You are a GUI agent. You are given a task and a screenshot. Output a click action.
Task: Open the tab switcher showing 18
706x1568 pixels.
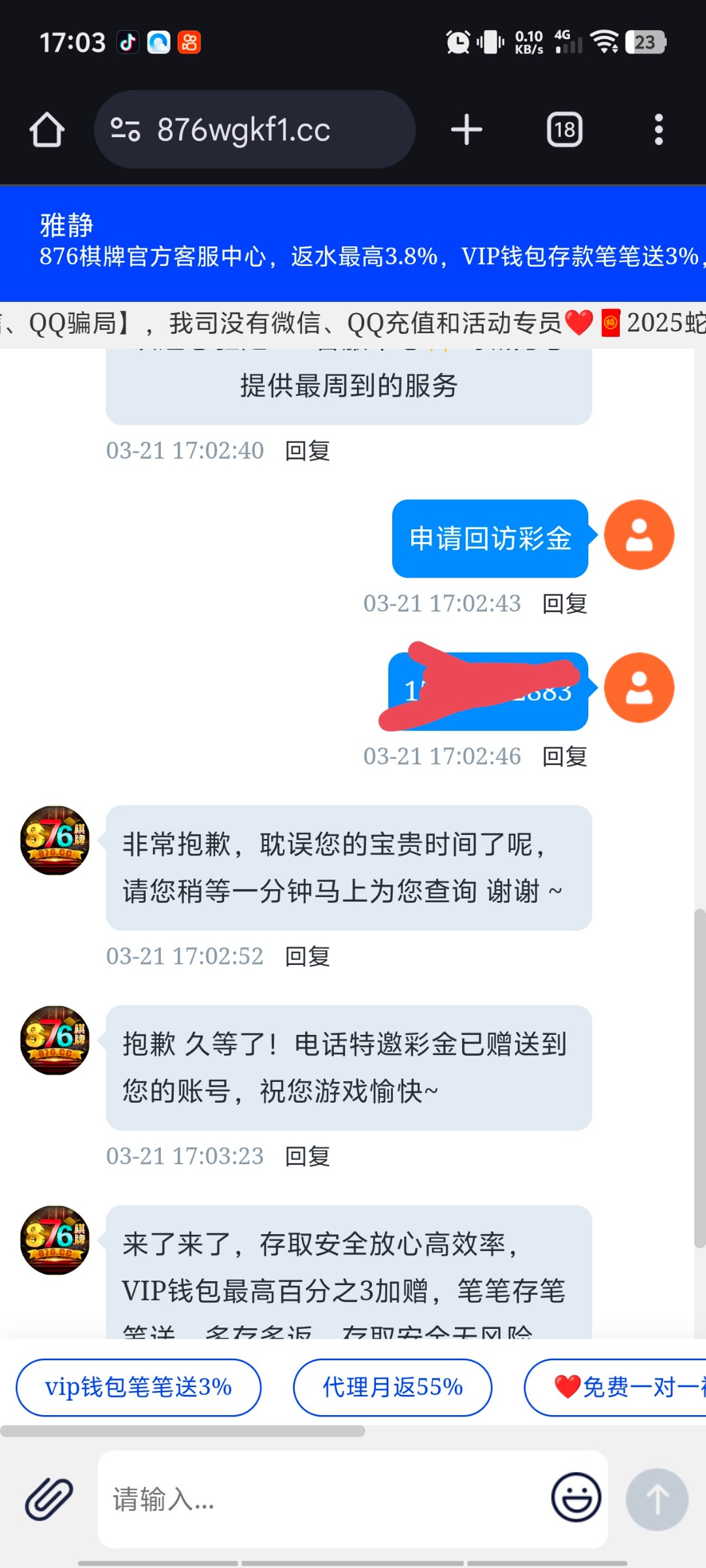(564, 129)
